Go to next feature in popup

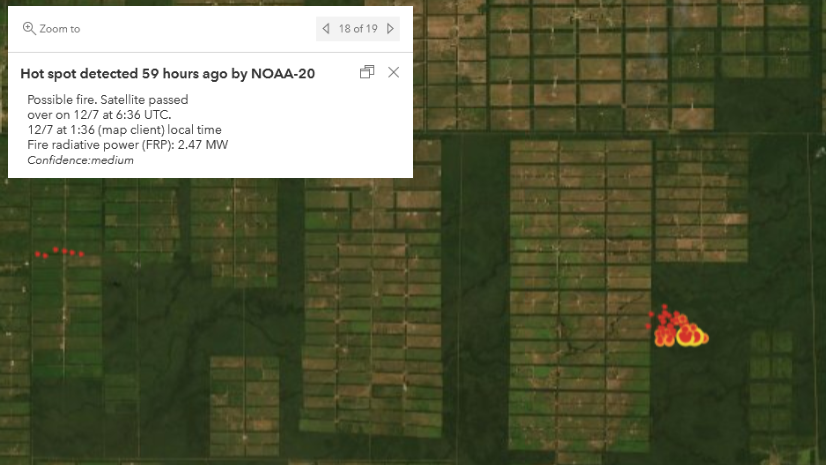click(391, 28)
